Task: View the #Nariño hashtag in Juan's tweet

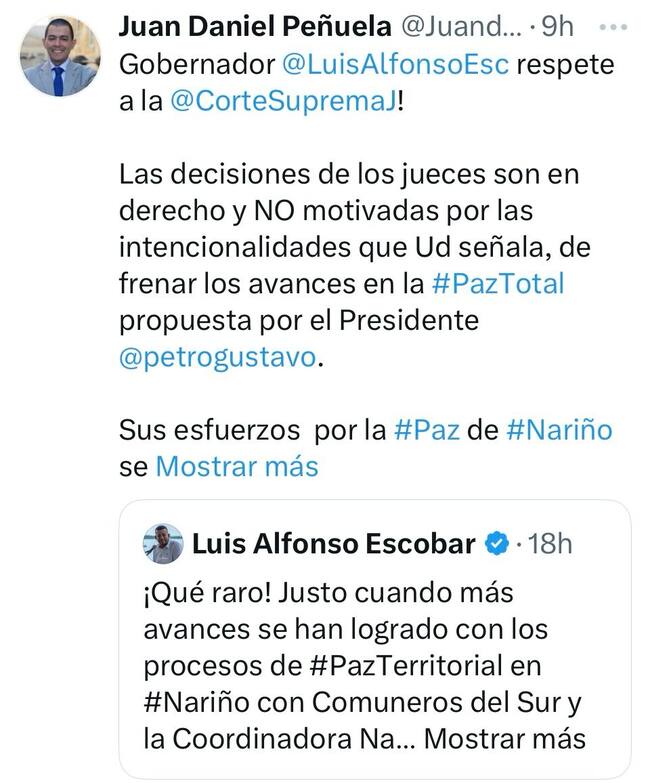Action: click(x=559, y=430)
